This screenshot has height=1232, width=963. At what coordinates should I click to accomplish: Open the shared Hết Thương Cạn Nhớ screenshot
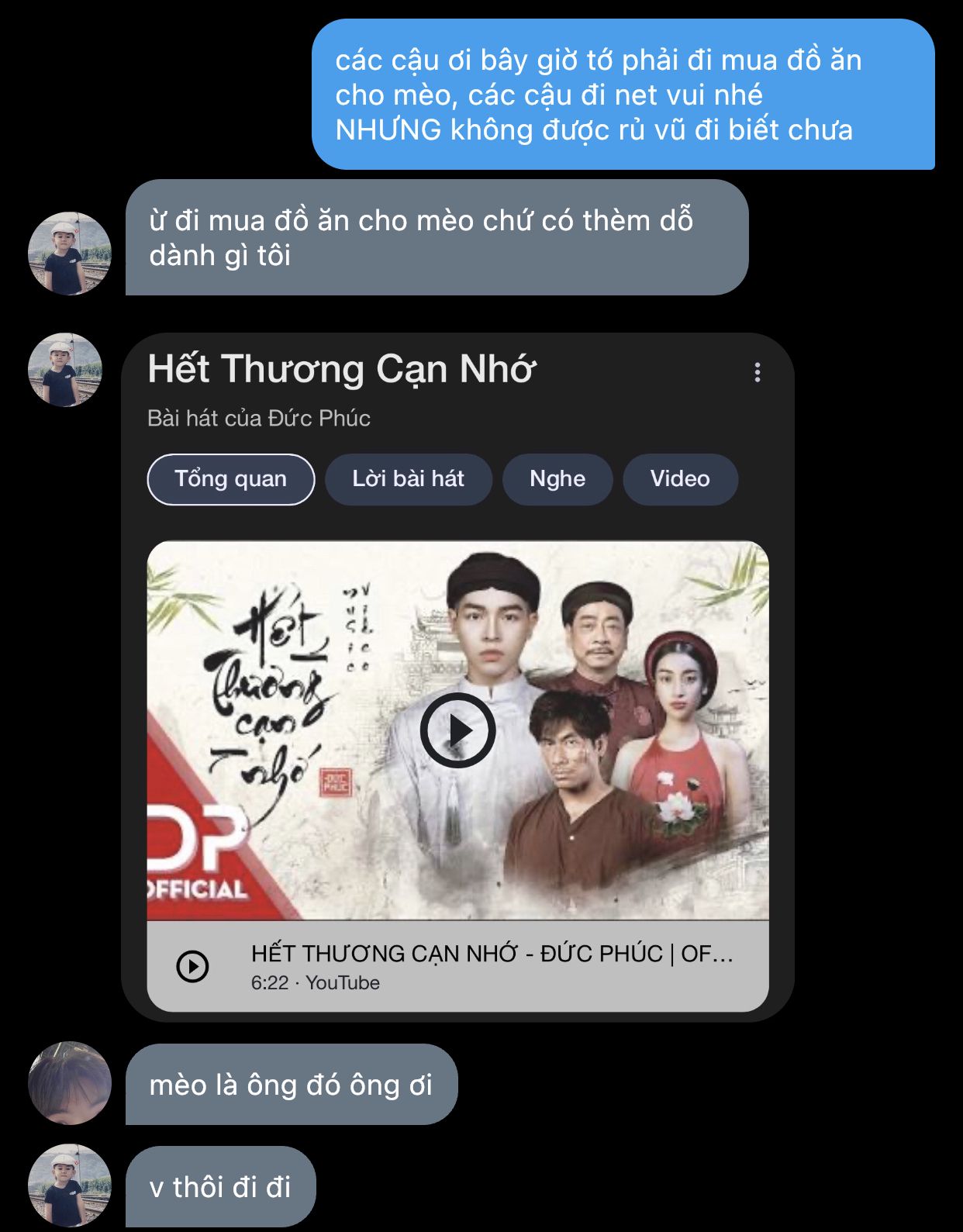coord(457,678)
